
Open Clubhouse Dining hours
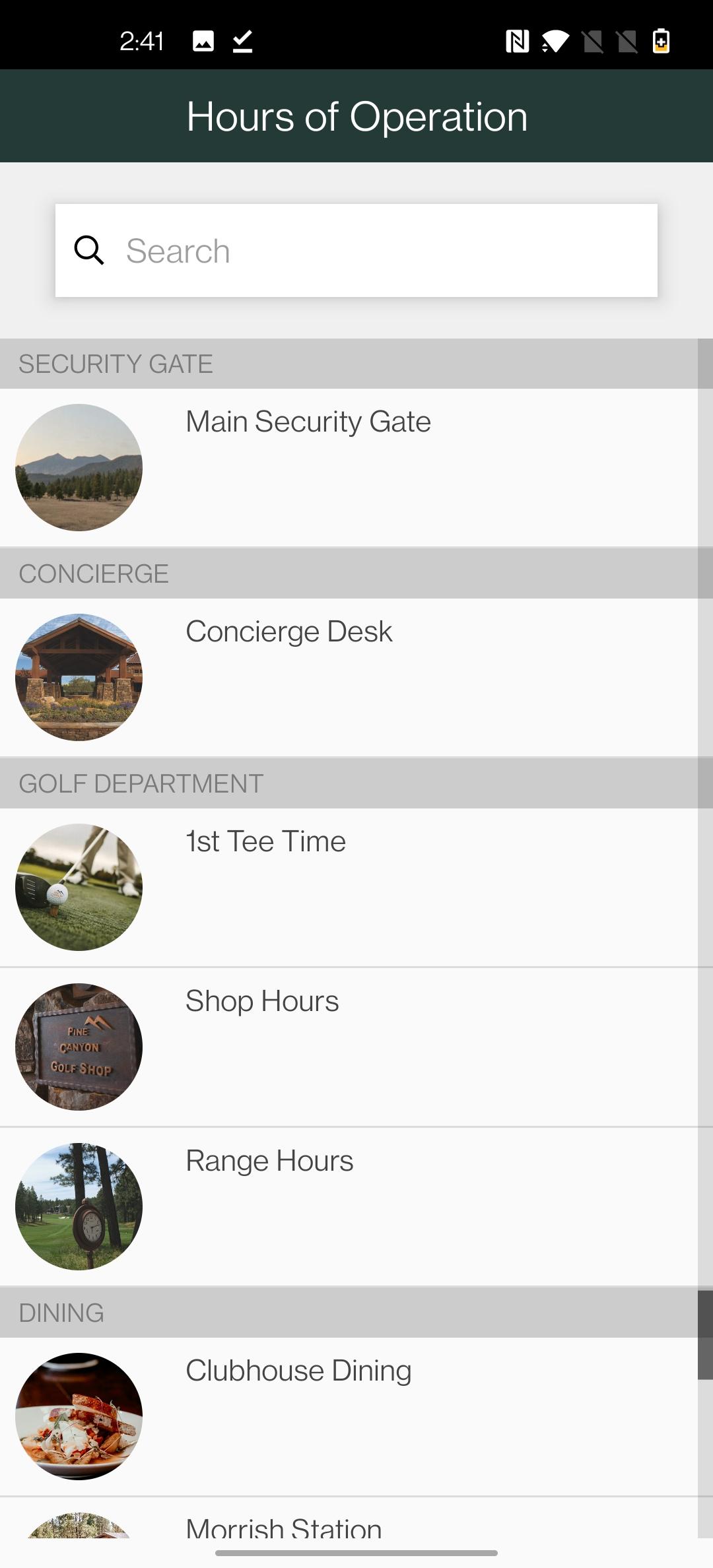click(349, 1416)
